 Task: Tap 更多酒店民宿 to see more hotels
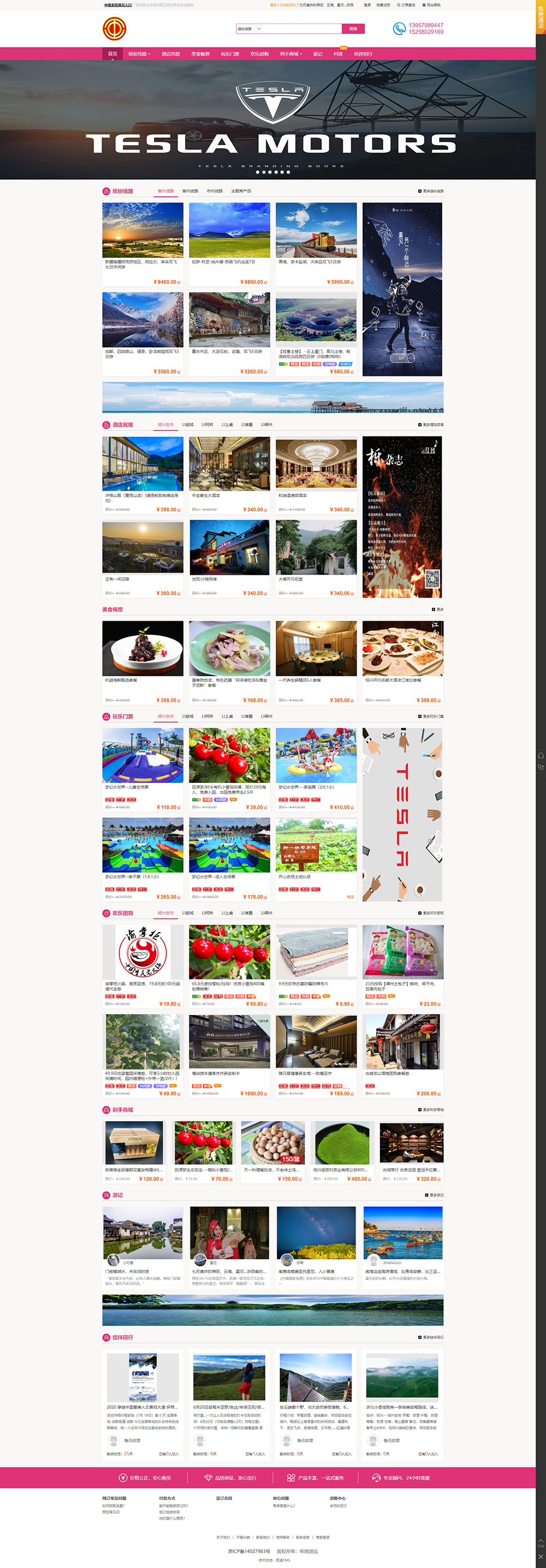[x=431, y=425]
